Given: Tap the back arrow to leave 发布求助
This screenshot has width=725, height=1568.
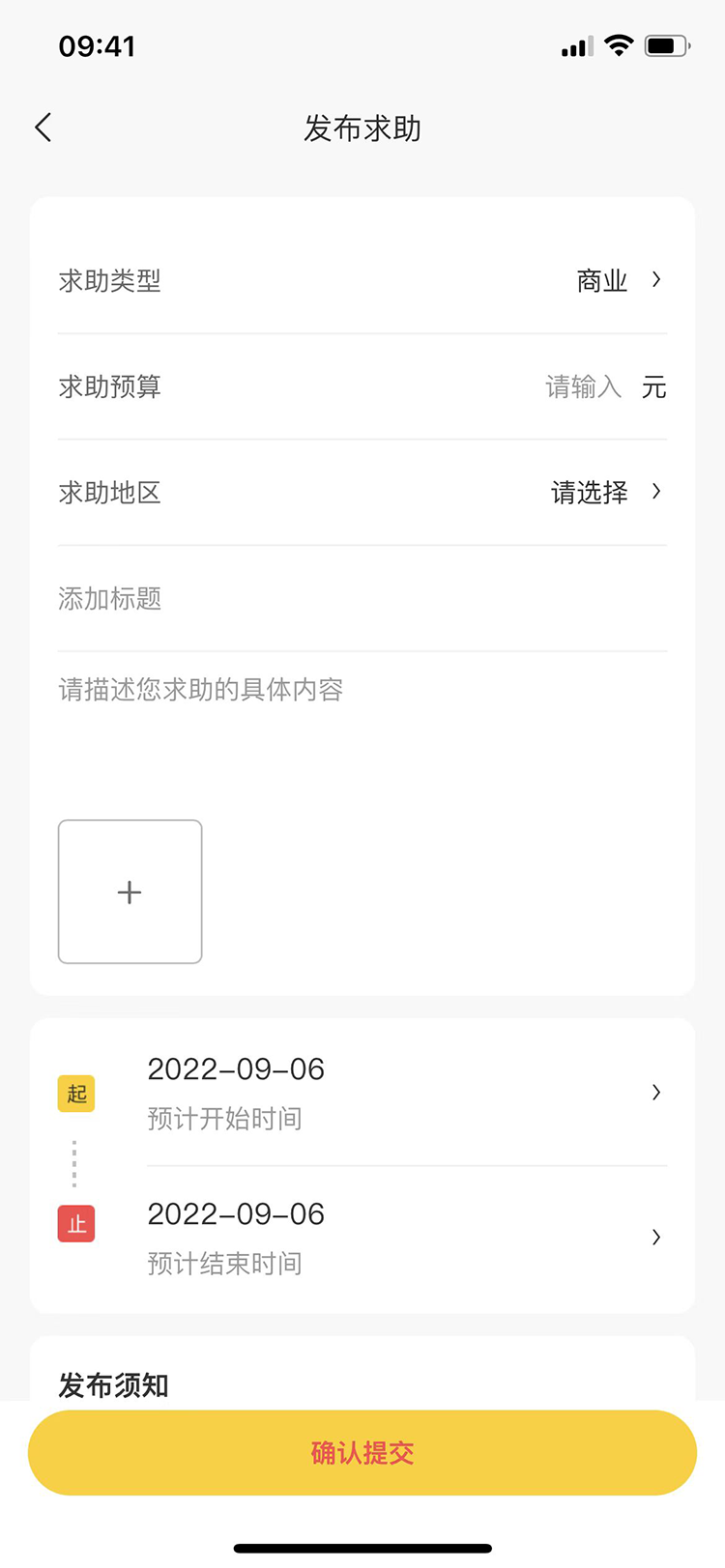Looking at the screenshot, I should (x=43, y=127).
